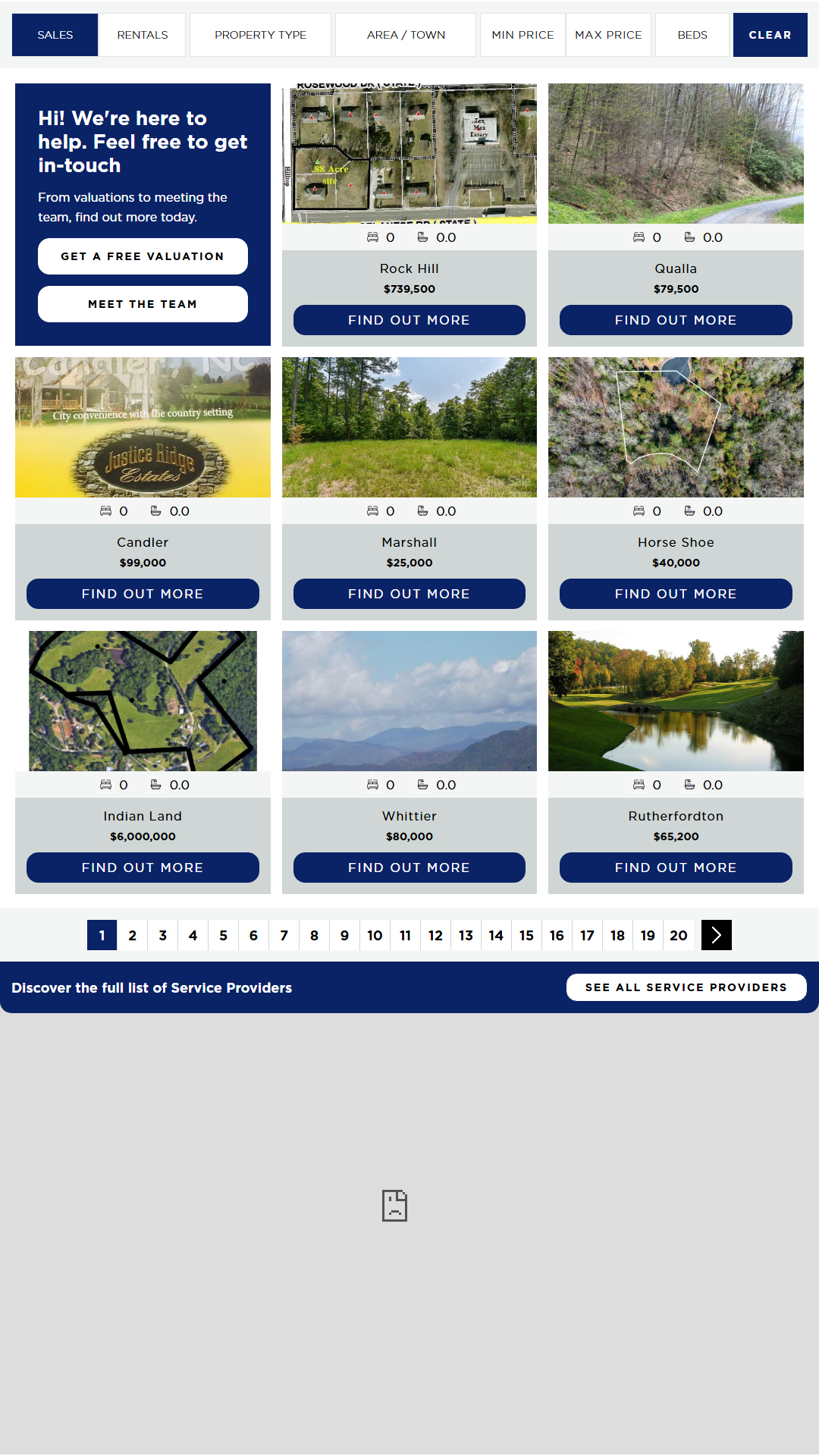Open the Beds filter

point(692,35)
